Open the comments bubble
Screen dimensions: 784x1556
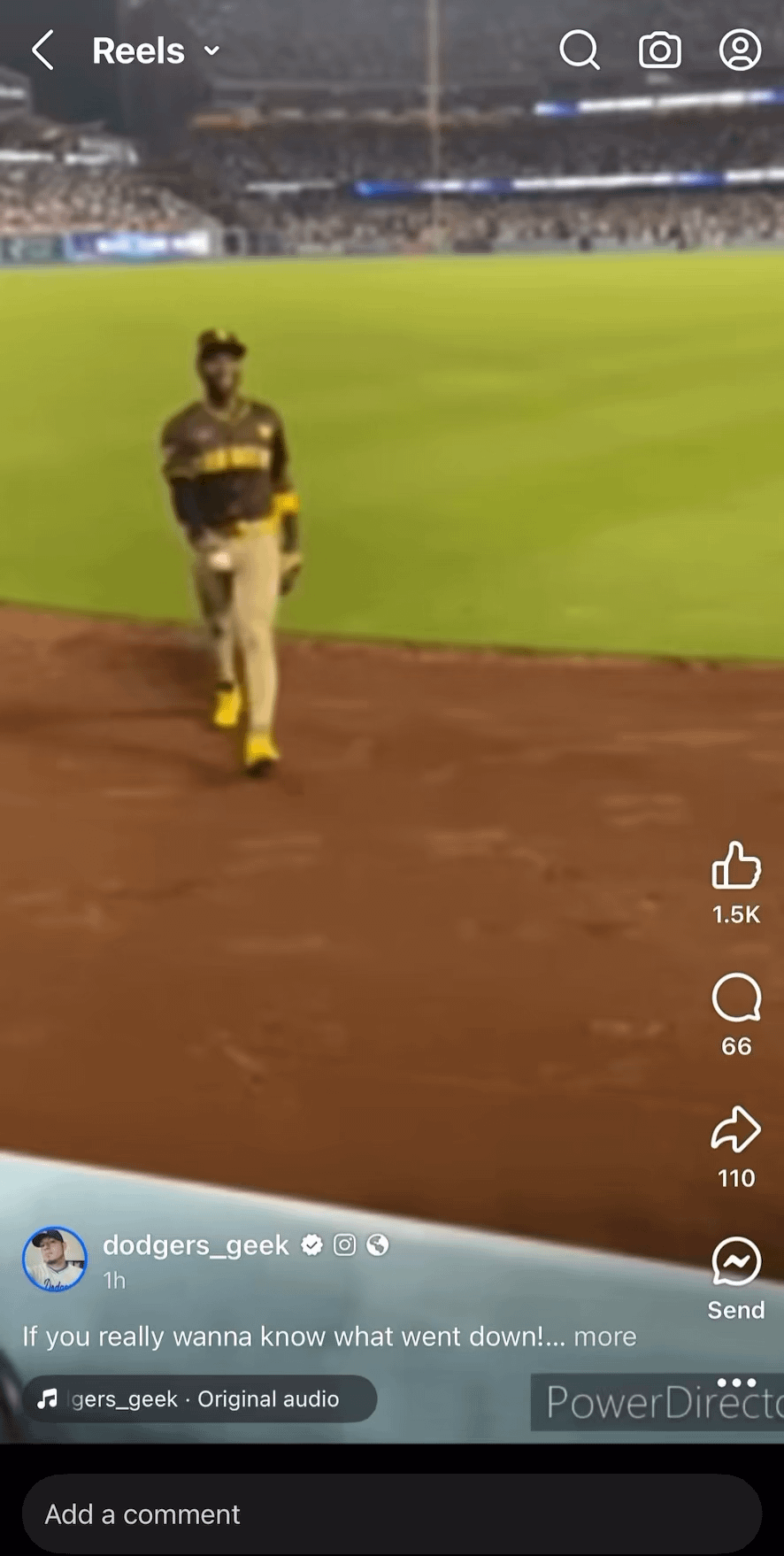click(x=736, y=998)
